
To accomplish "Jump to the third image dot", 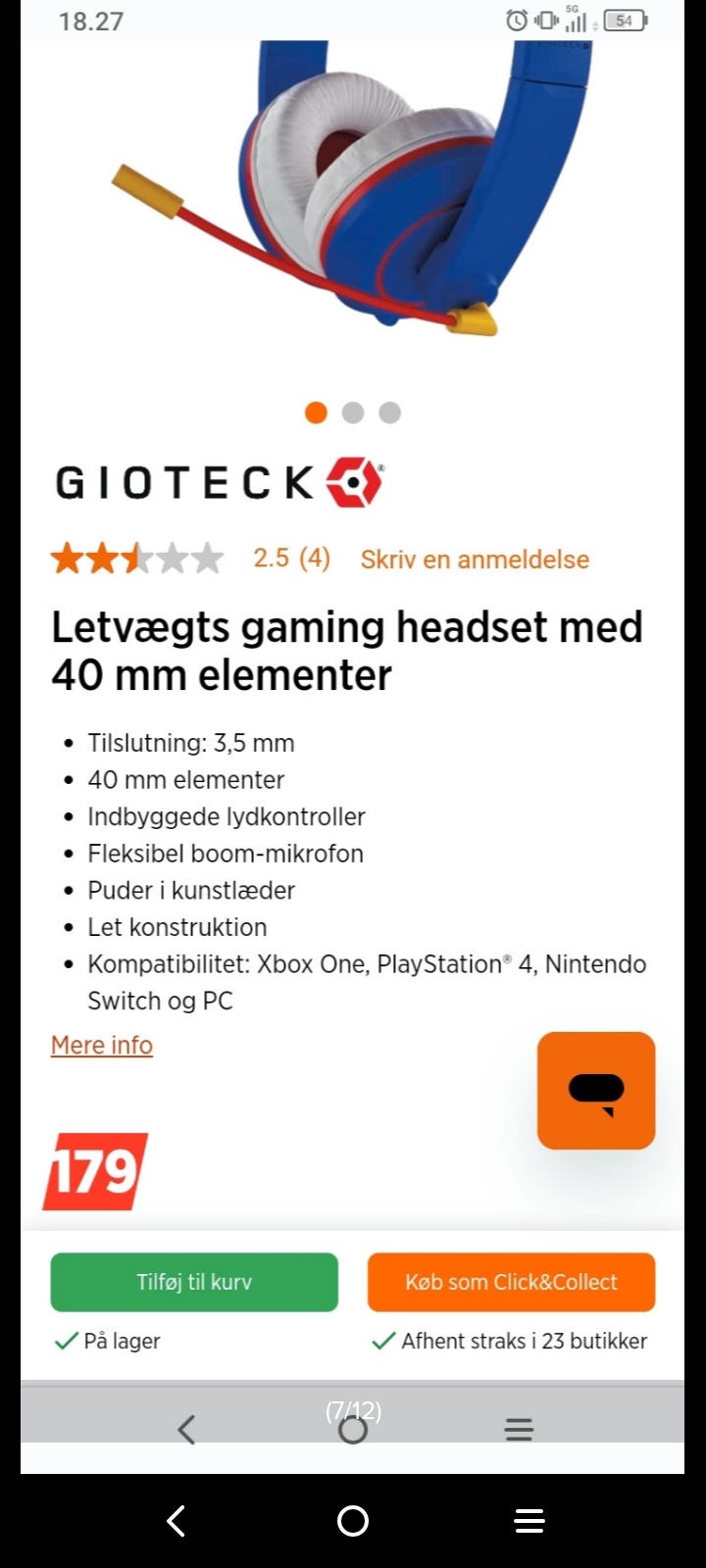I will [389, 413].
